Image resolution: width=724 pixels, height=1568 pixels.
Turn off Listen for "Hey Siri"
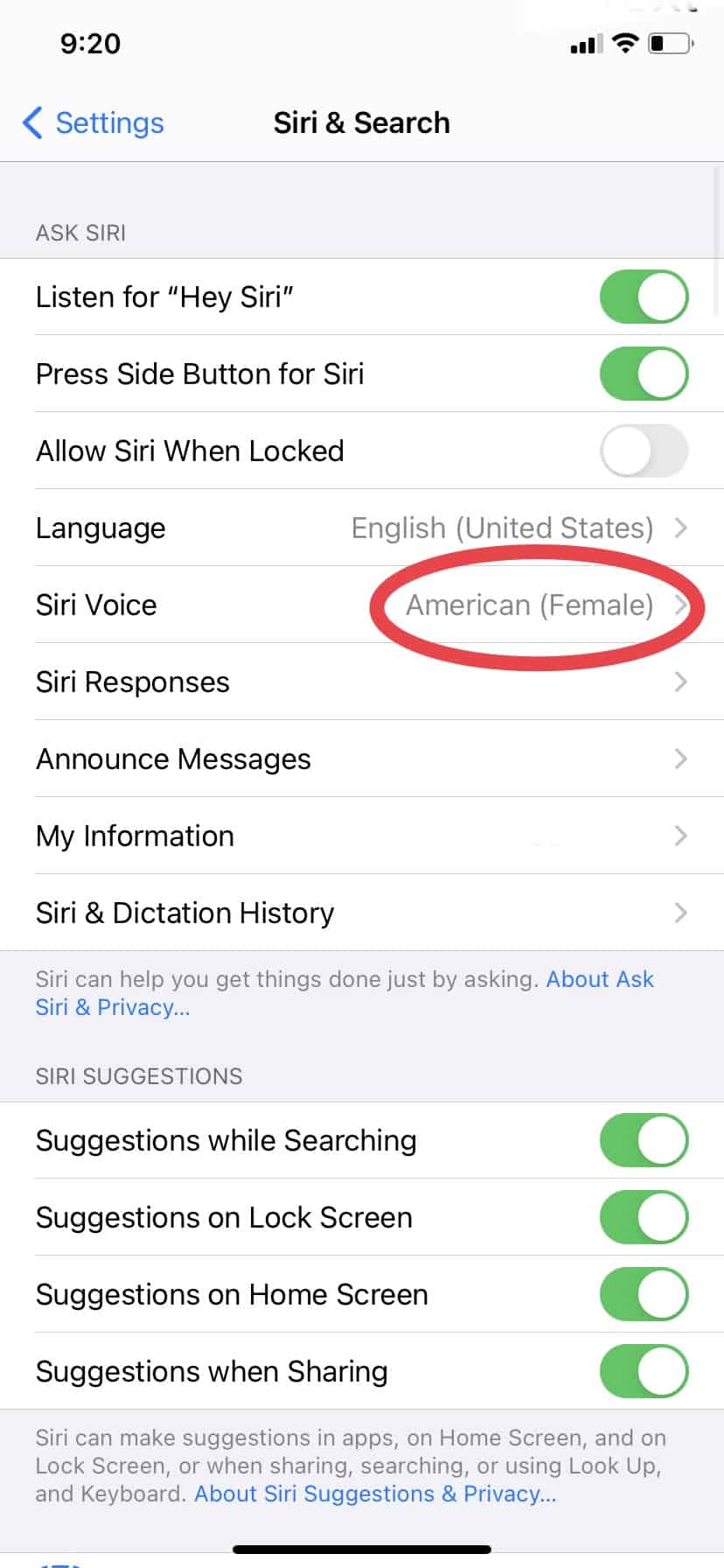(x=644, y=297)
